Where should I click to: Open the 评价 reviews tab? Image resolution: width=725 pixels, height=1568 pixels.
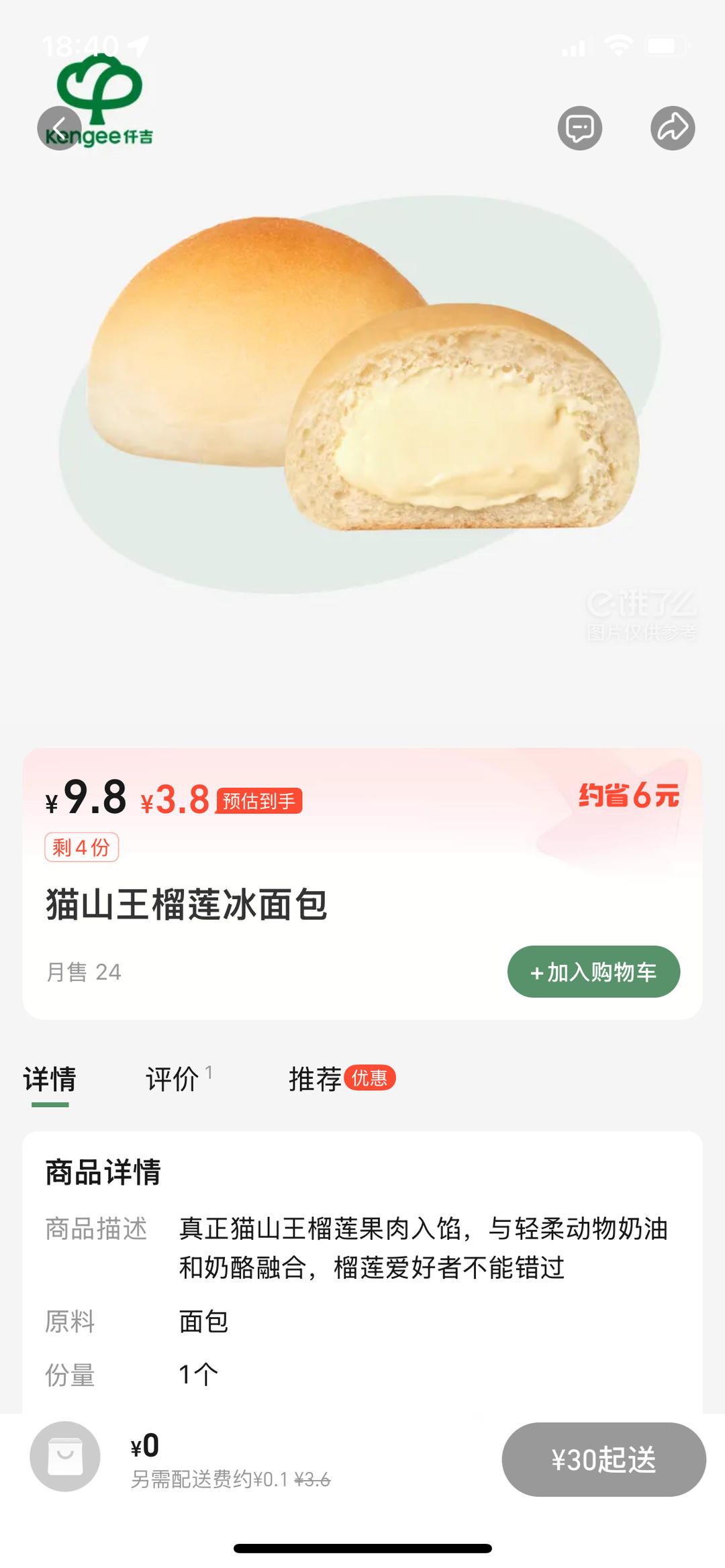(x=173, y=1079)
